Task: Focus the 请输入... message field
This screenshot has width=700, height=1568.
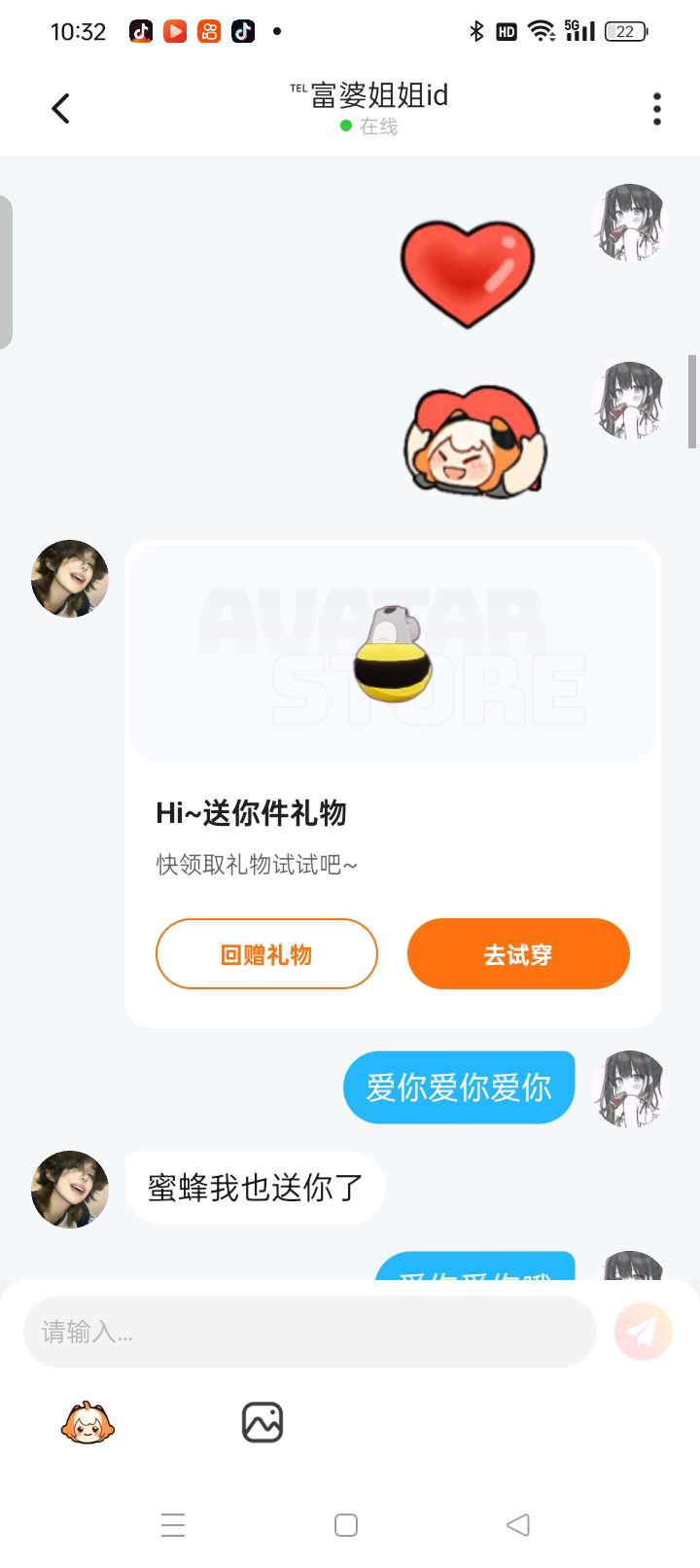Action: pos(309,1332)
